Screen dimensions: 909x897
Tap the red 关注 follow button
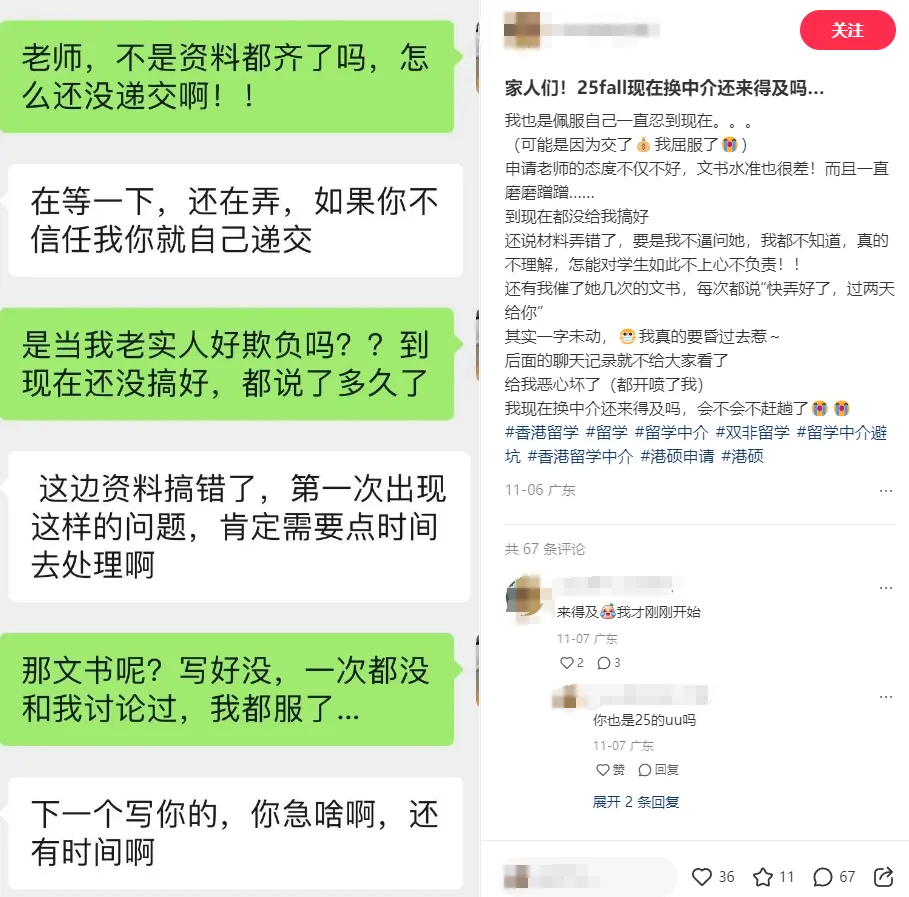coord(846,30)
